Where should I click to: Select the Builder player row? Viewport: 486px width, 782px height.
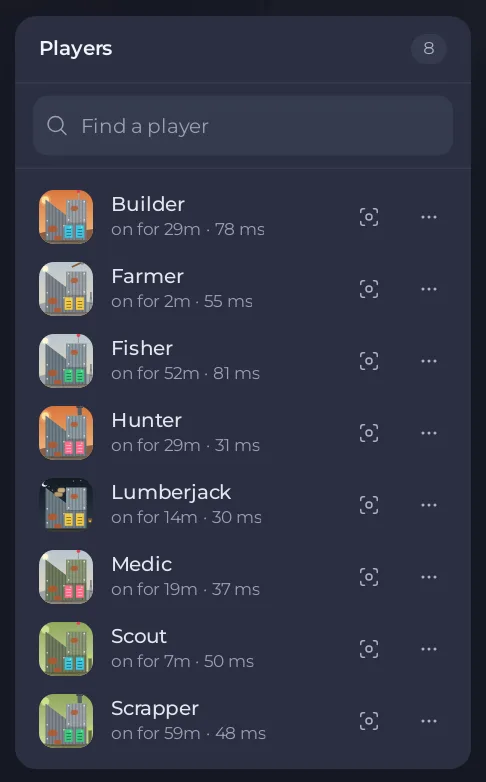tap(243, 217)
